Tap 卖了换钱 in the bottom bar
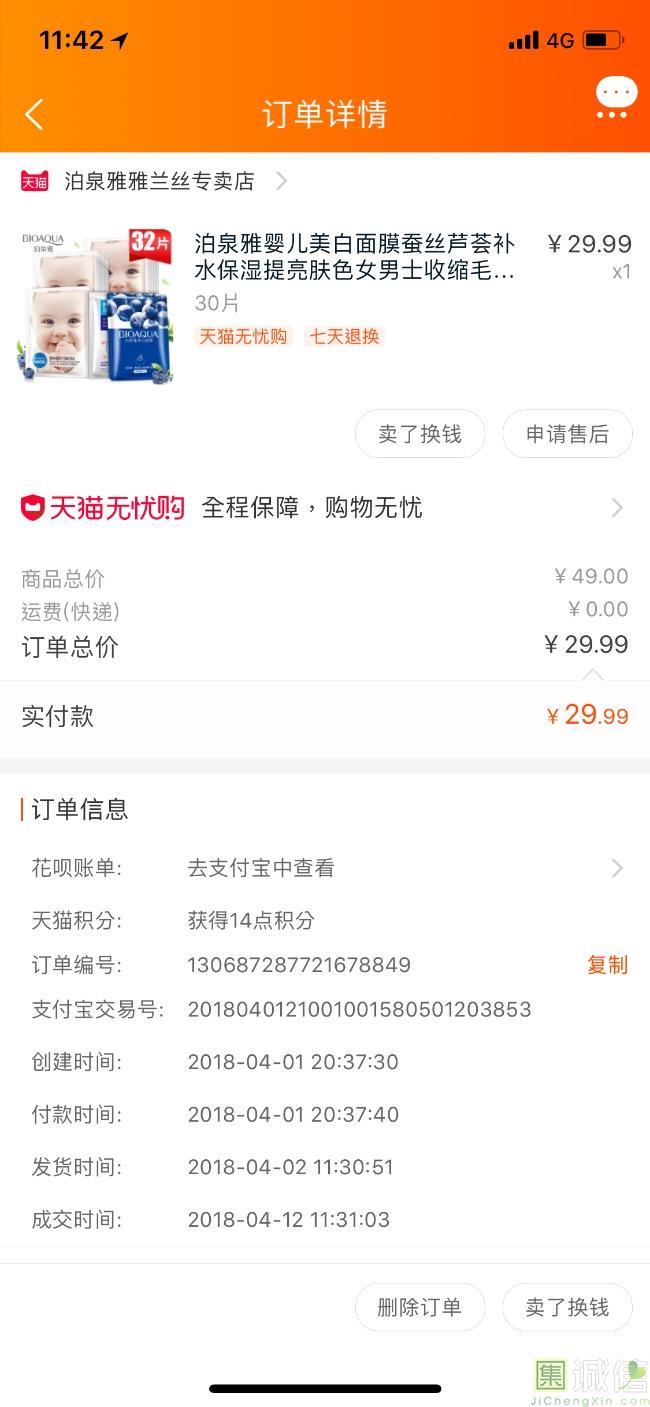The image size is (650, 1407). [x=567, y=1307]
